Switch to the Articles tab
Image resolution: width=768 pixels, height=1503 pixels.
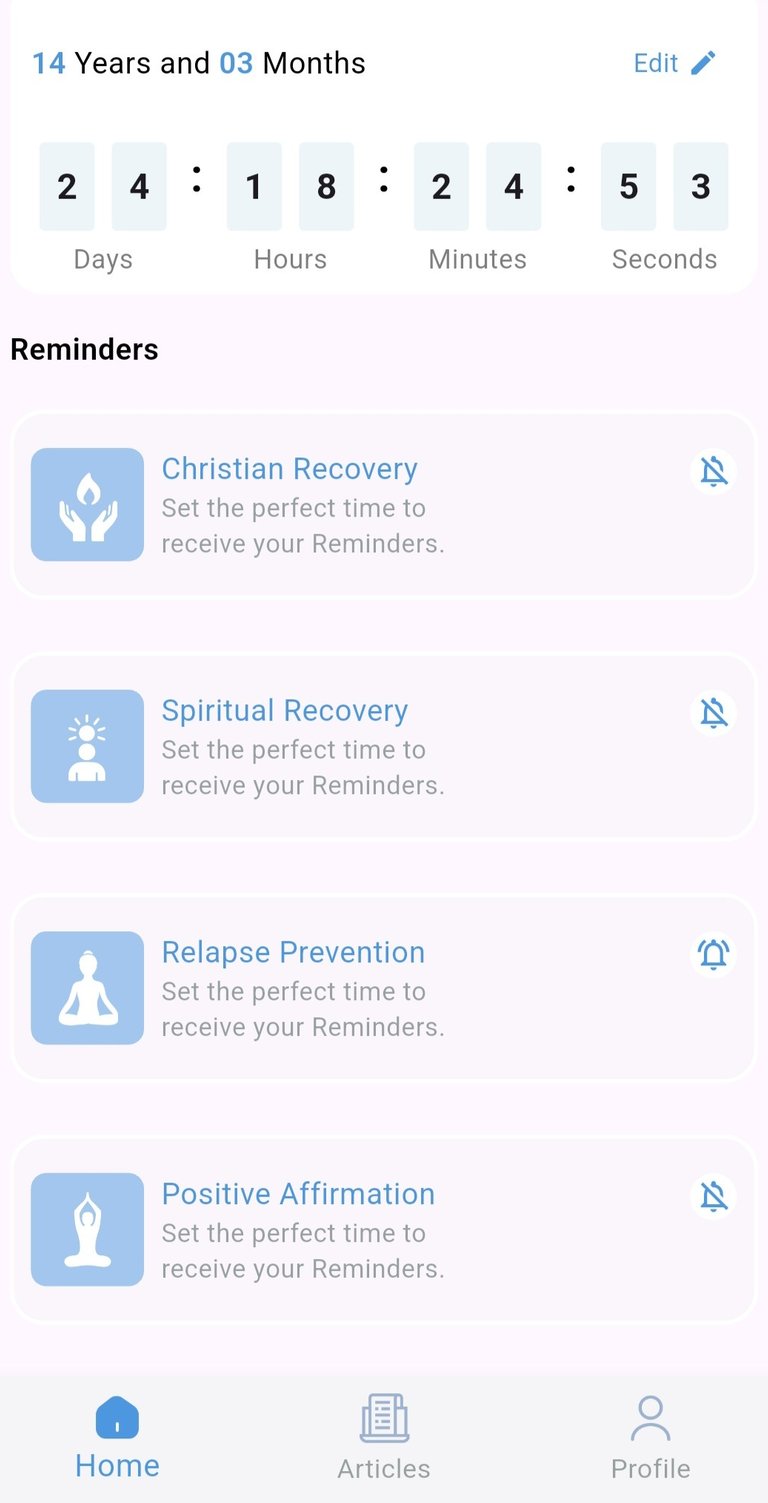pyautogui.click(x=384, y=1438)
